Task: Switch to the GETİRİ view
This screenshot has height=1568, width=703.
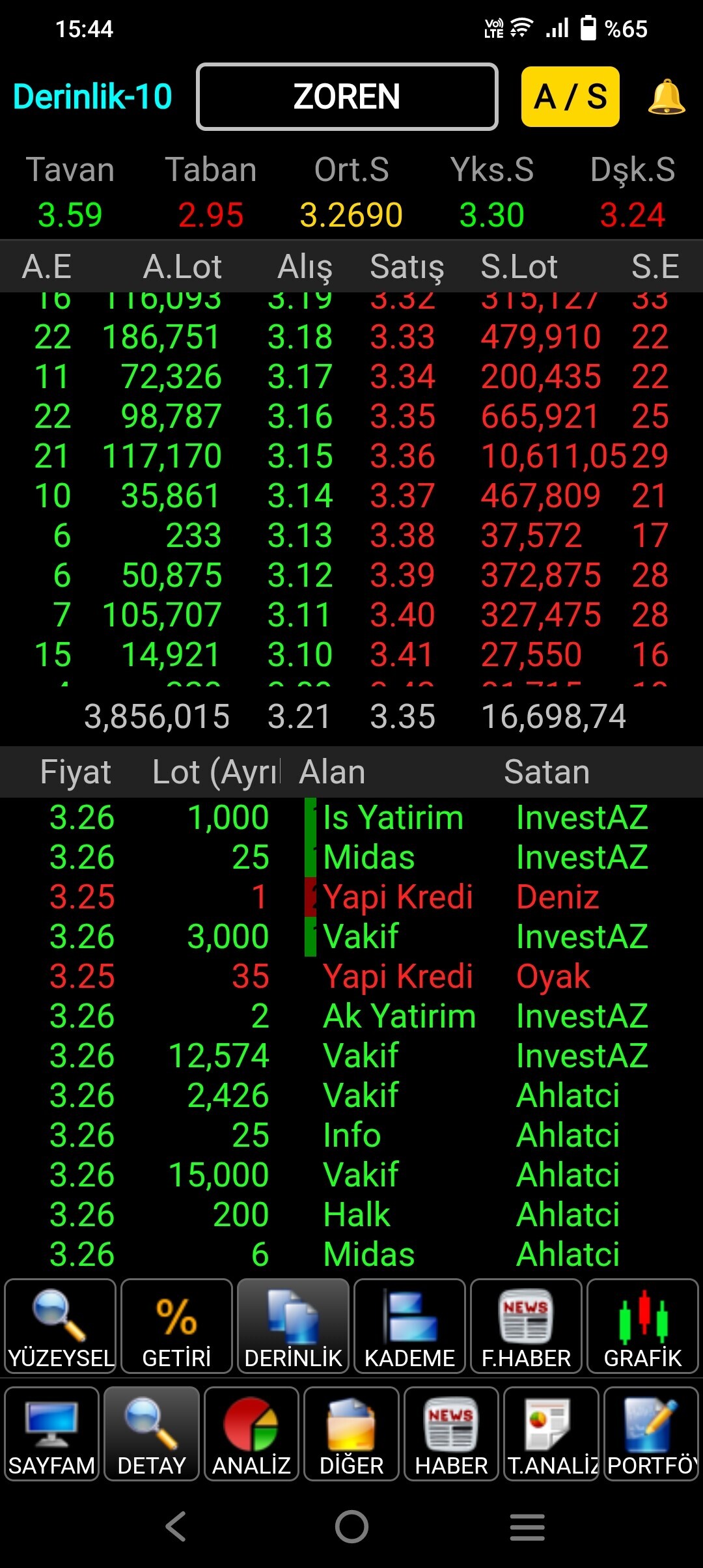Action: tap(176, 1326)
